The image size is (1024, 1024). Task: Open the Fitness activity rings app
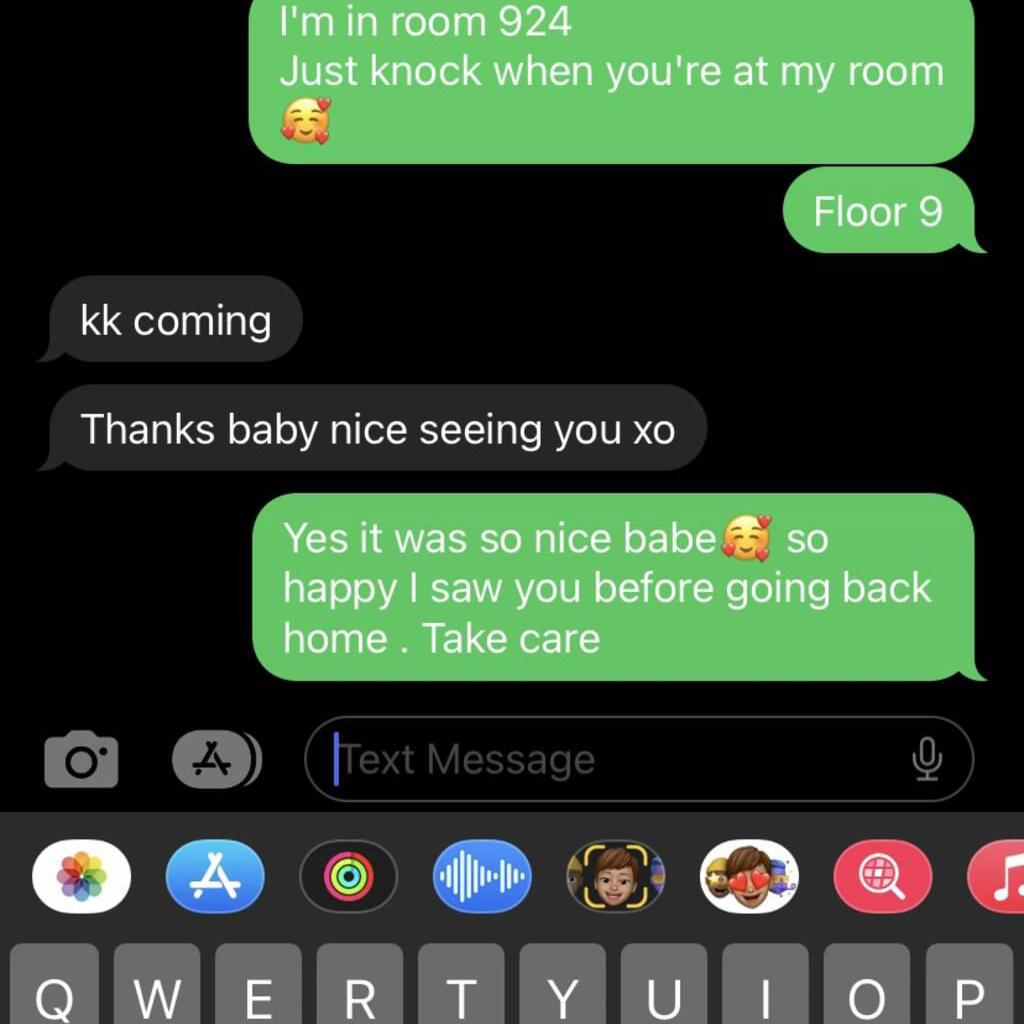coord(349,876)
